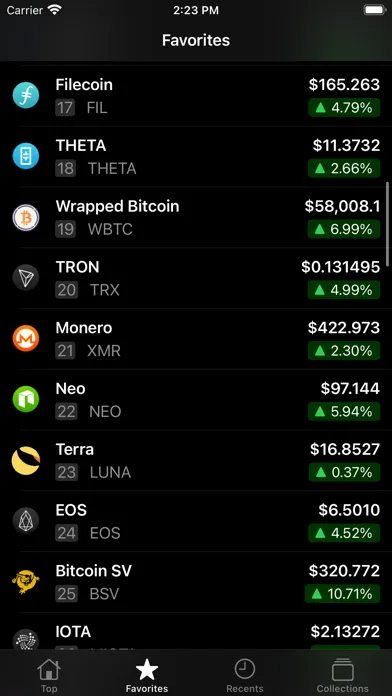Viewport: 392px width, 696px height.
Task: Open Bitcoin SV details
Action: tap(196, 582)
